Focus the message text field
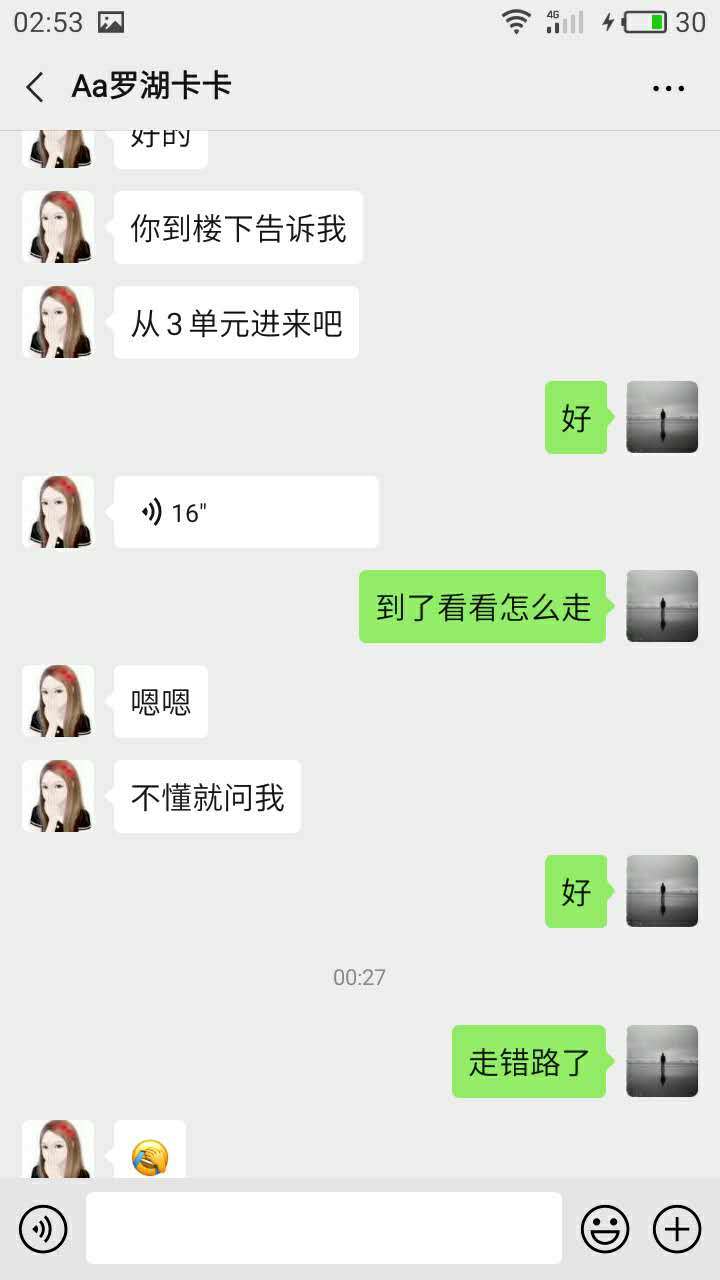720x1280 pixels. (323, 1228)
